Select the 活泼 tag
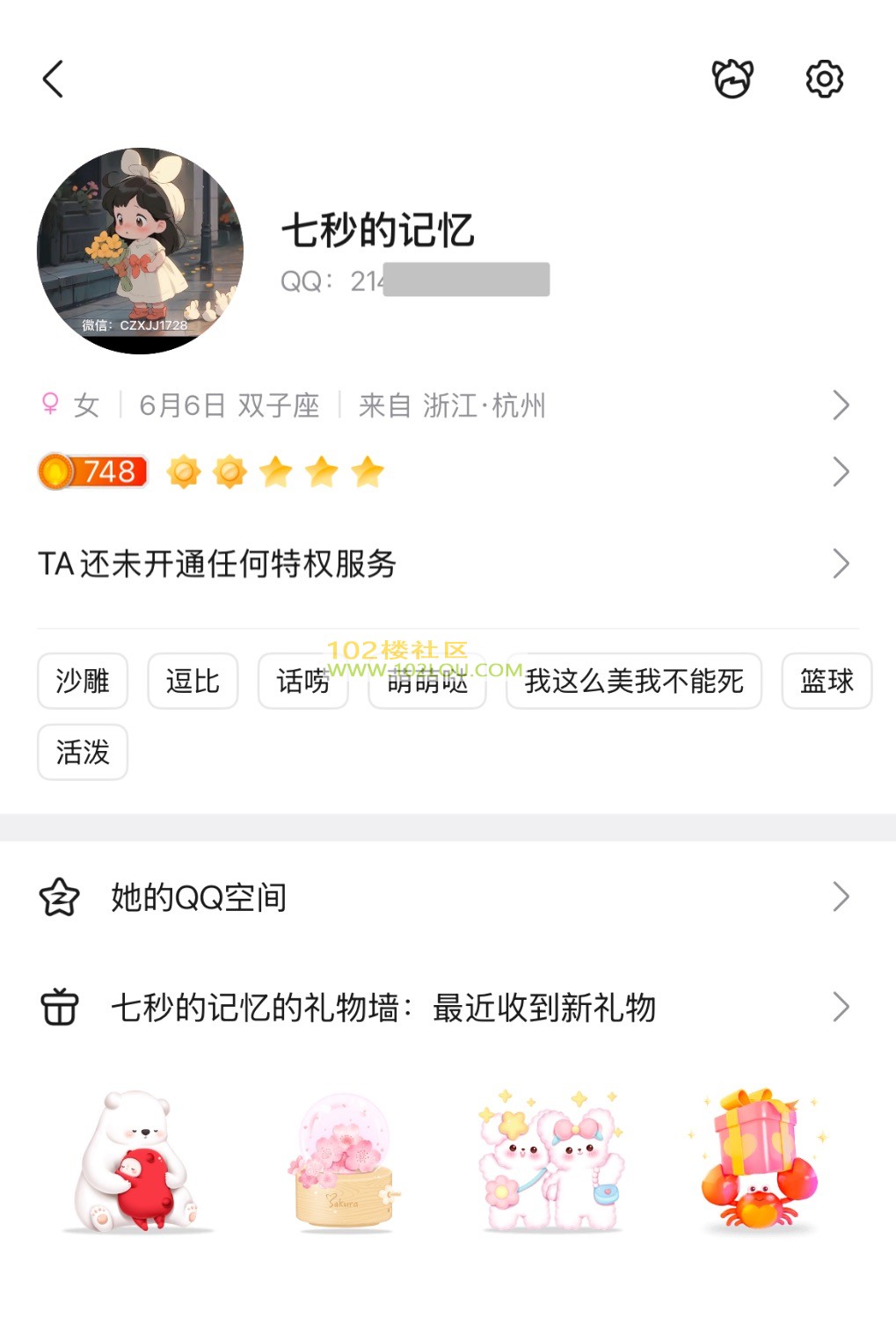The image size is (896, 1319). coord(83,752)
